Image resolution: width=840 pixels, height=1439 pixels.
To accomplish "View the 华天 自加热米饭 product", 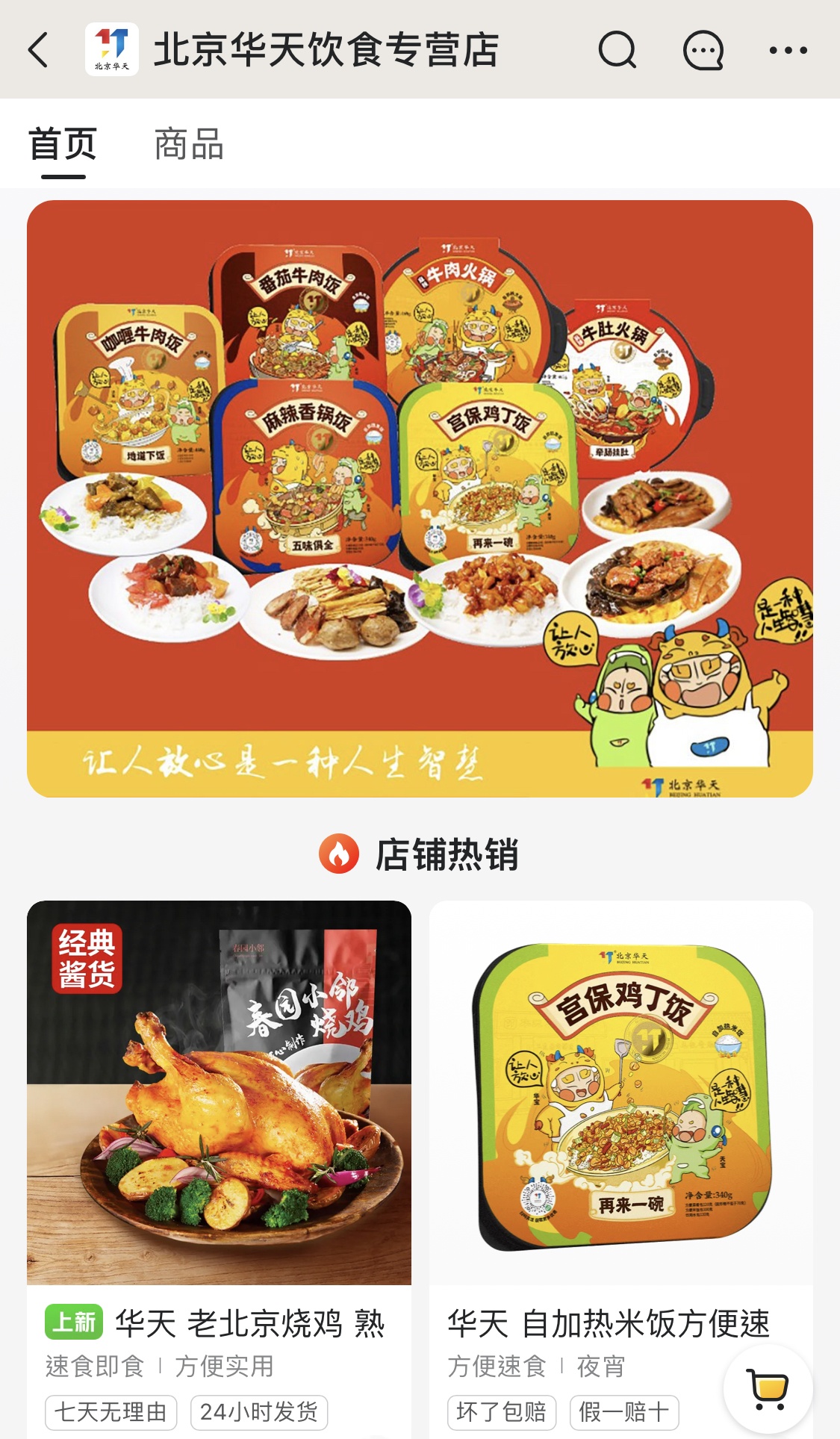I will [x=620, y=1120].
